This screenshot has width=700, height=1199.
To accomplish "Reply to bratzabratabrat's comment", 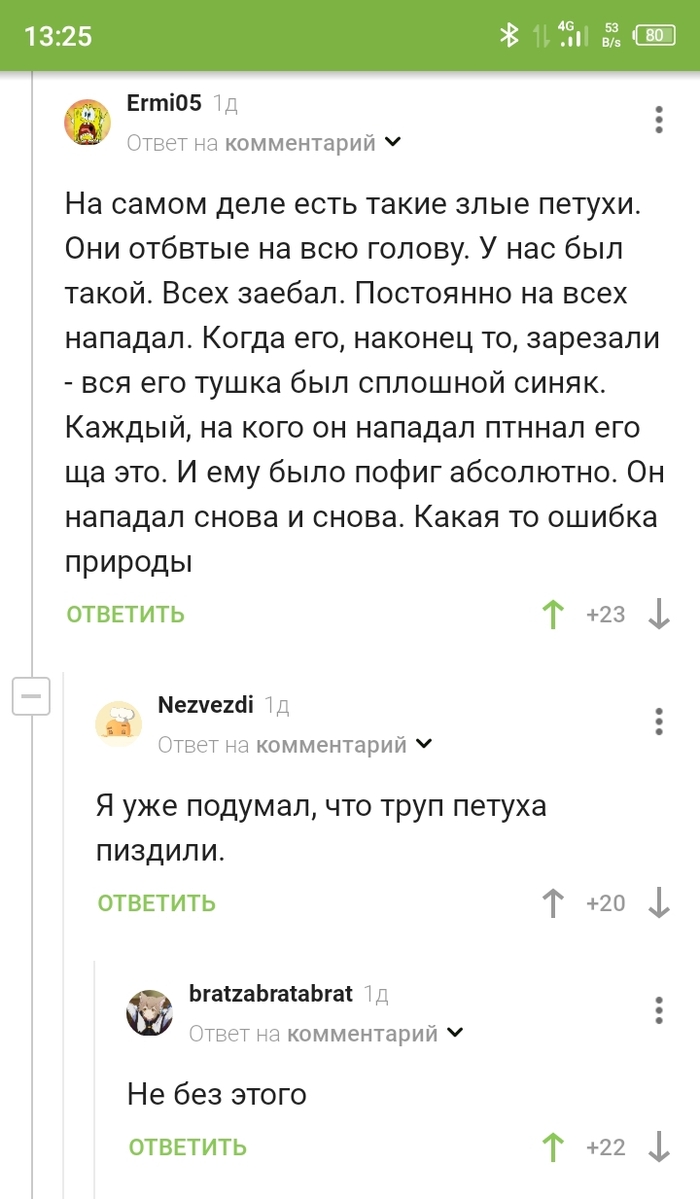I will [187, 1147].
